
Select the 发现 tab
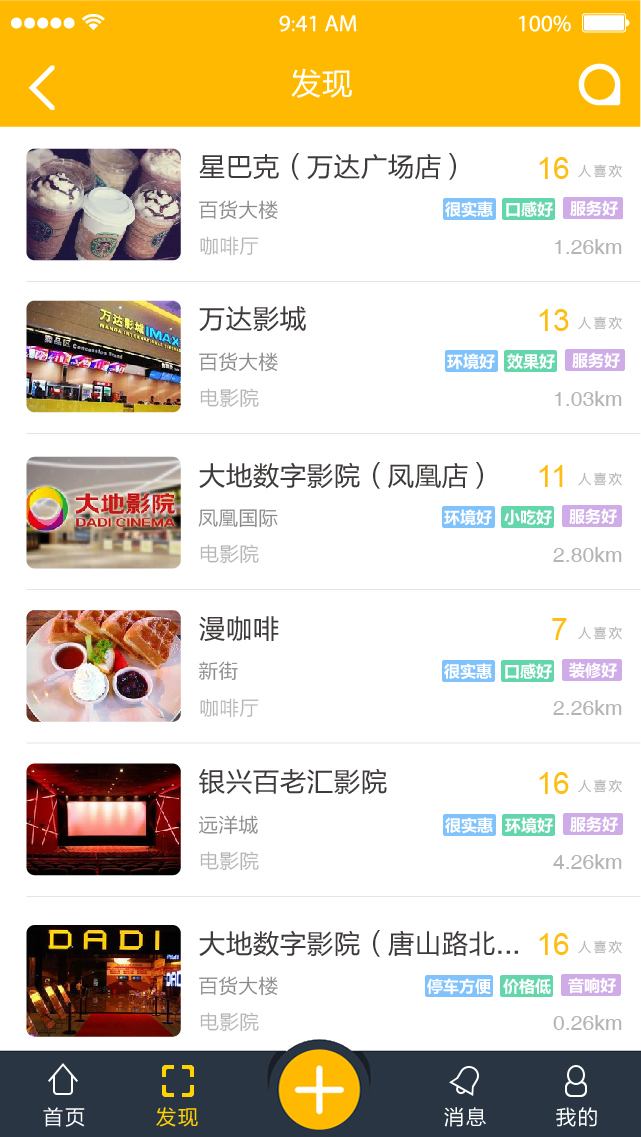177,1095
